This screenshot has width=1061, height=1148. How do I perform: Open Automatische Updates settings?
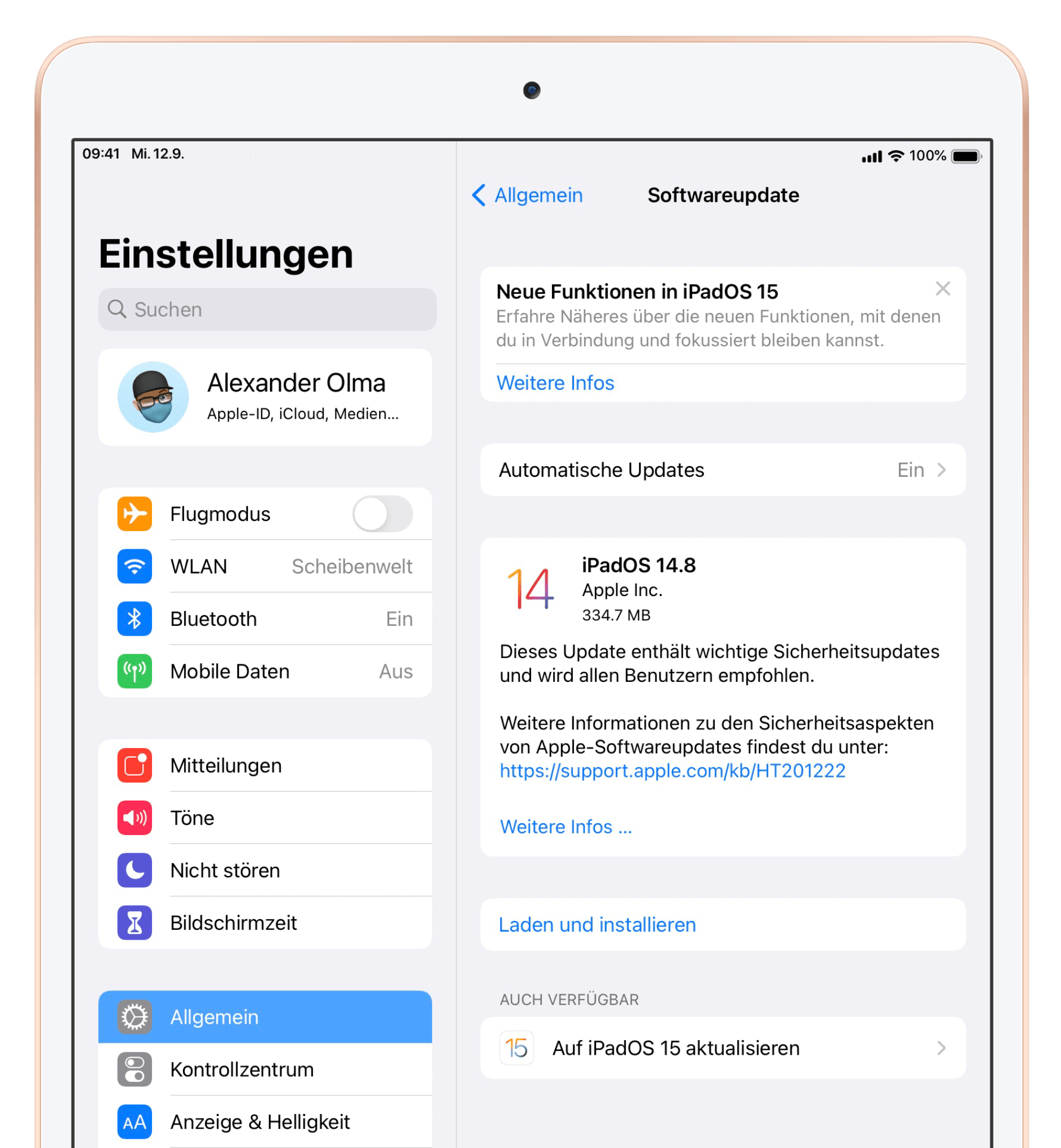point(722,470)
